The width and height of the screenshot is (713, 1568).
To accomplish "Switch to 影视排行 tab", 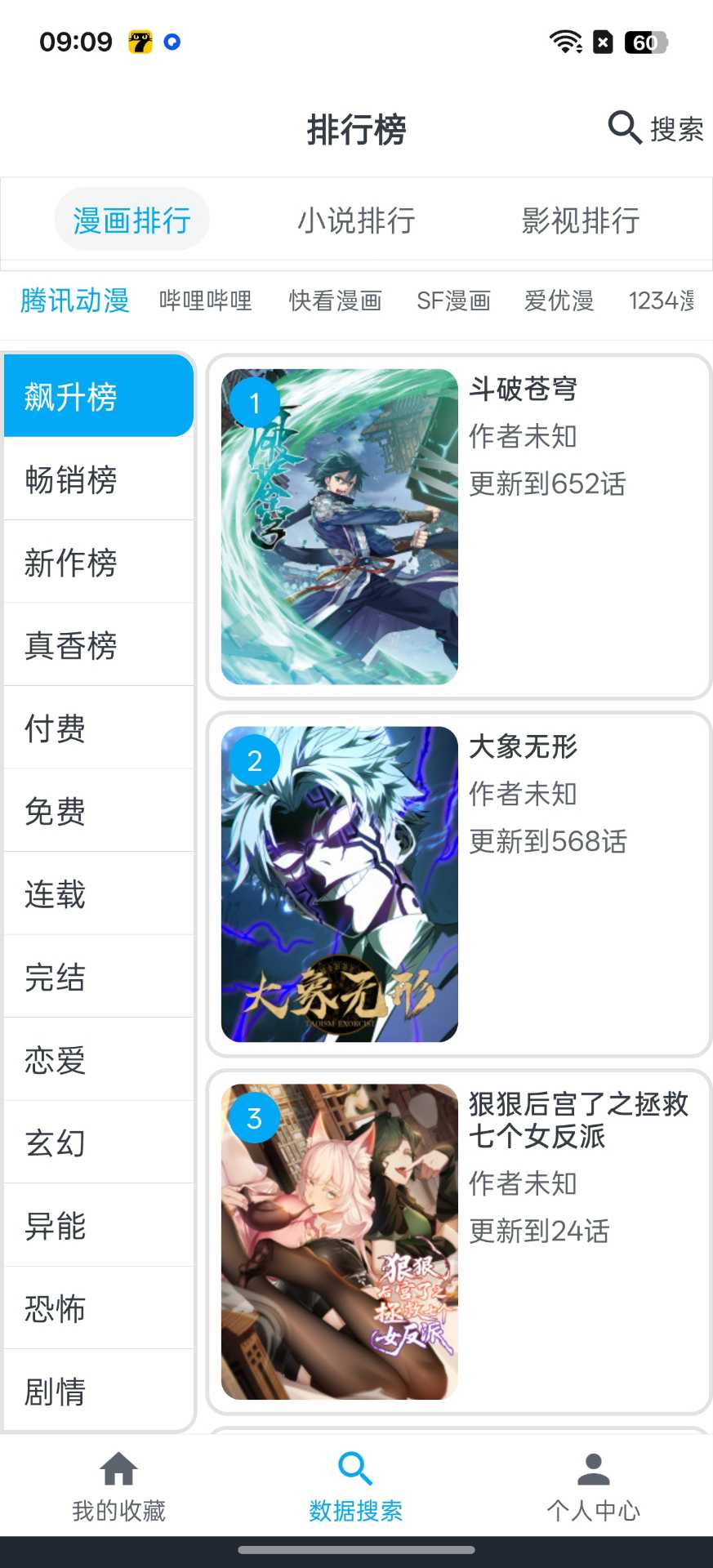I will [581, 220].
